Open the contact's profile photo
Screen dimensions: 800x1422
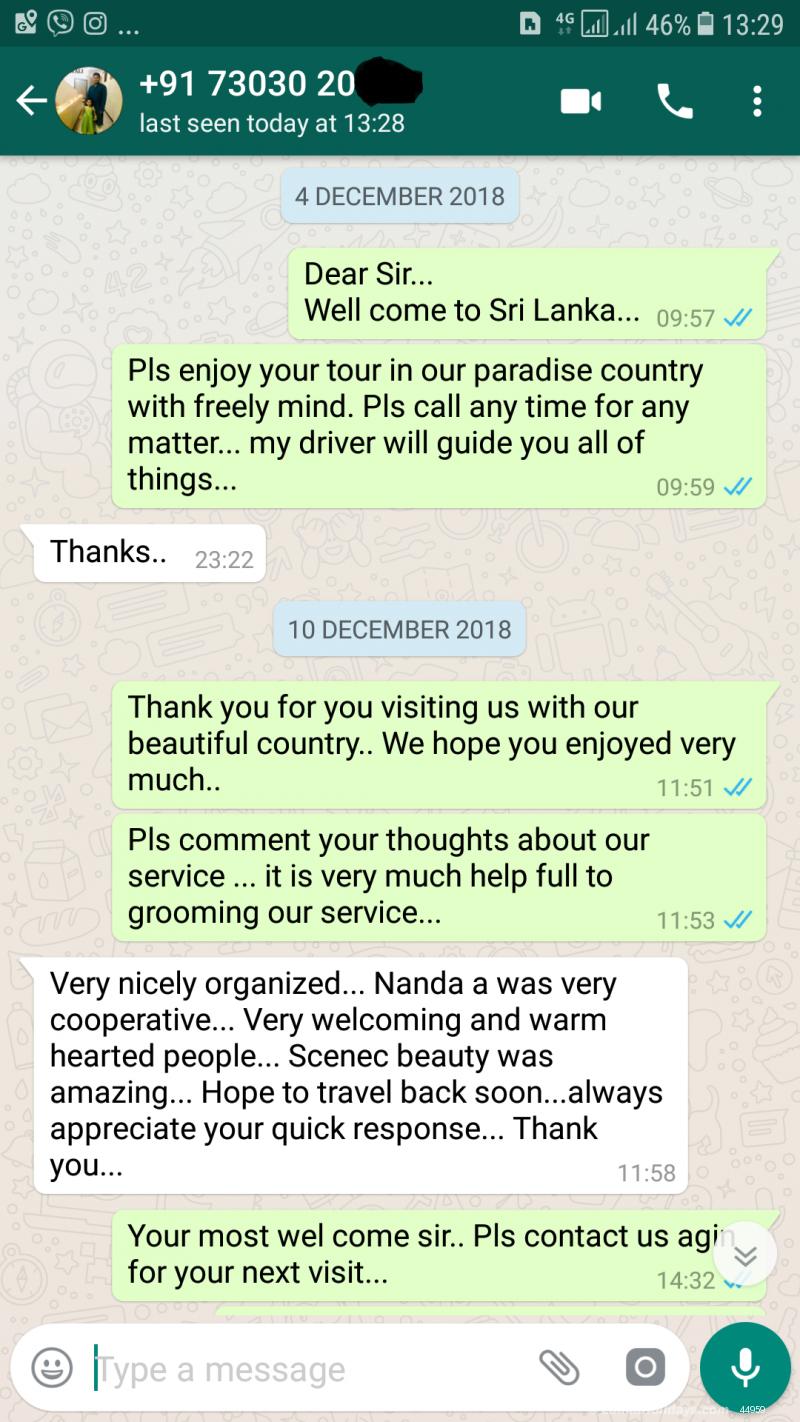88,101
